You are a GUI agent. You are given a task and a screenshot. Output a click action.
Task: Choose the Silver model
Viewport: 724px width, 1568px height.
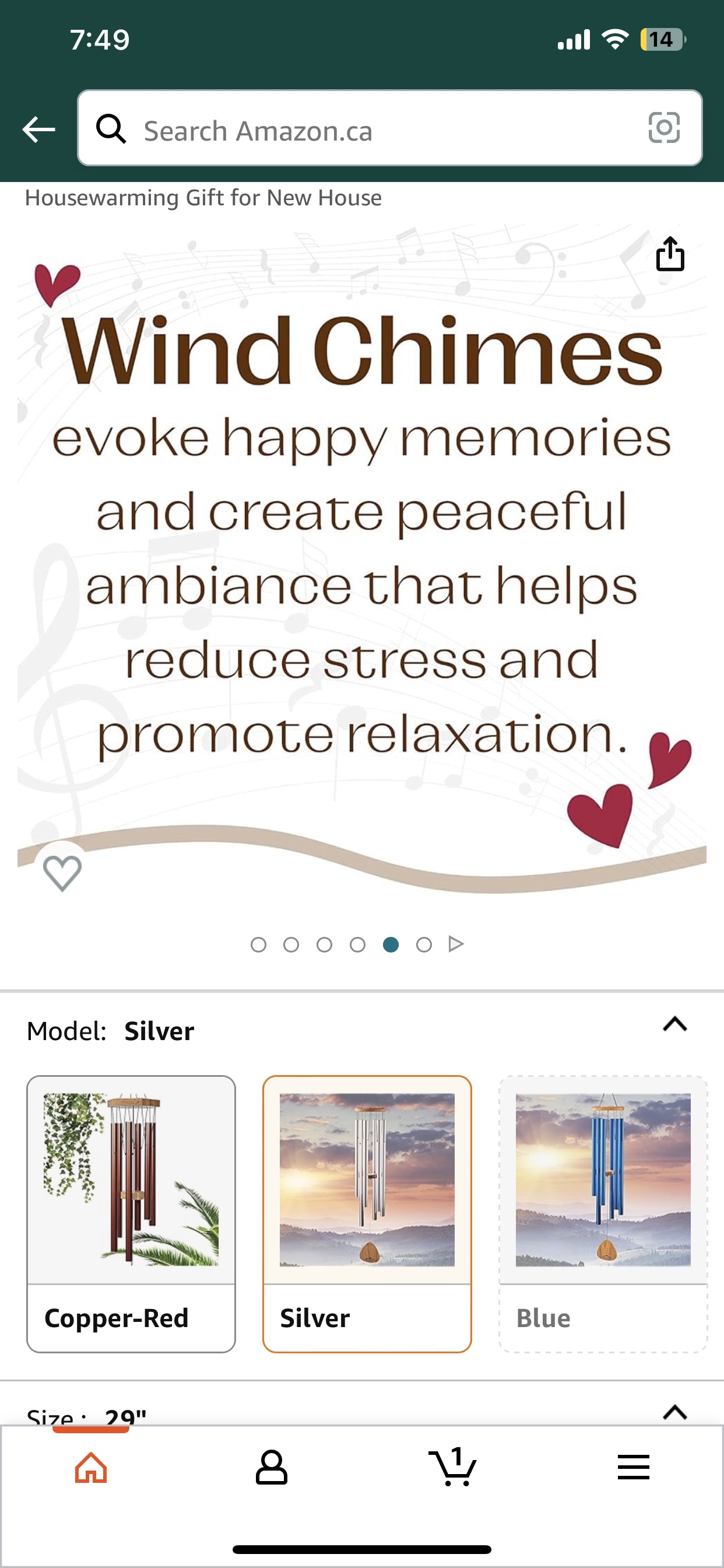pyautogui.click(x=367, y=1214)
